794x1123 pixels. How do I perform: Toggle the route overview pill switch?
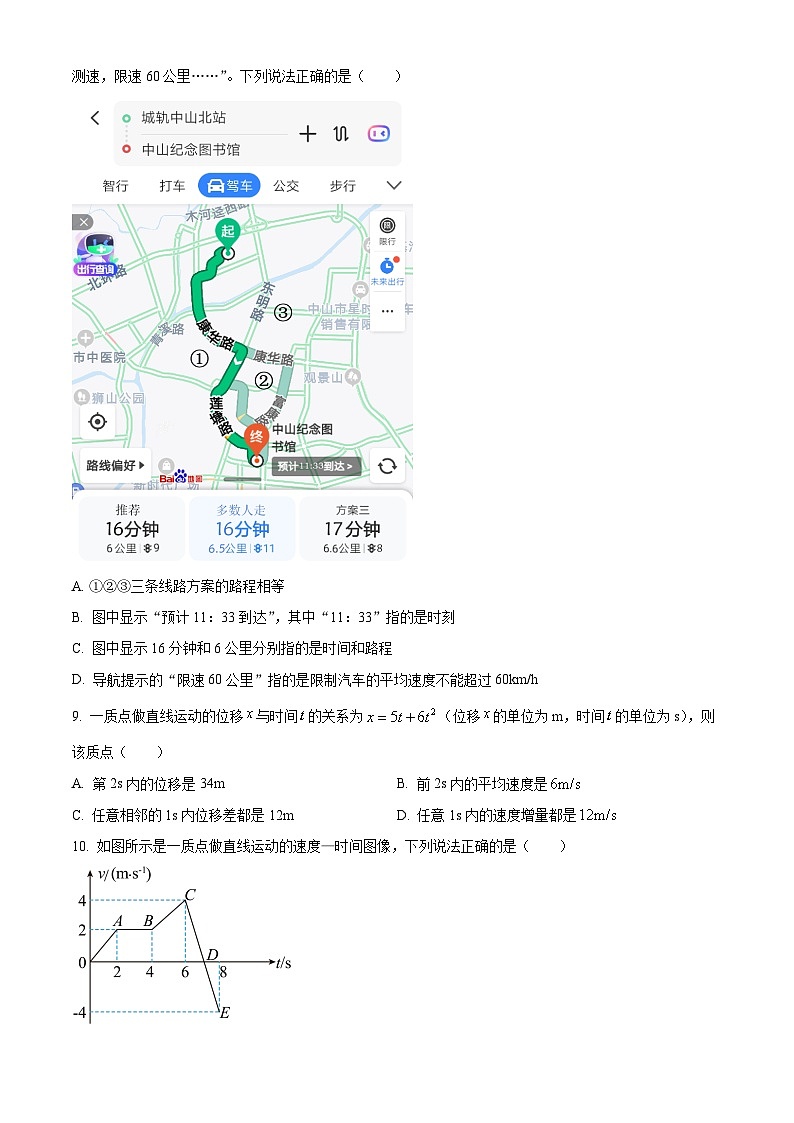(x=377, y=133)
